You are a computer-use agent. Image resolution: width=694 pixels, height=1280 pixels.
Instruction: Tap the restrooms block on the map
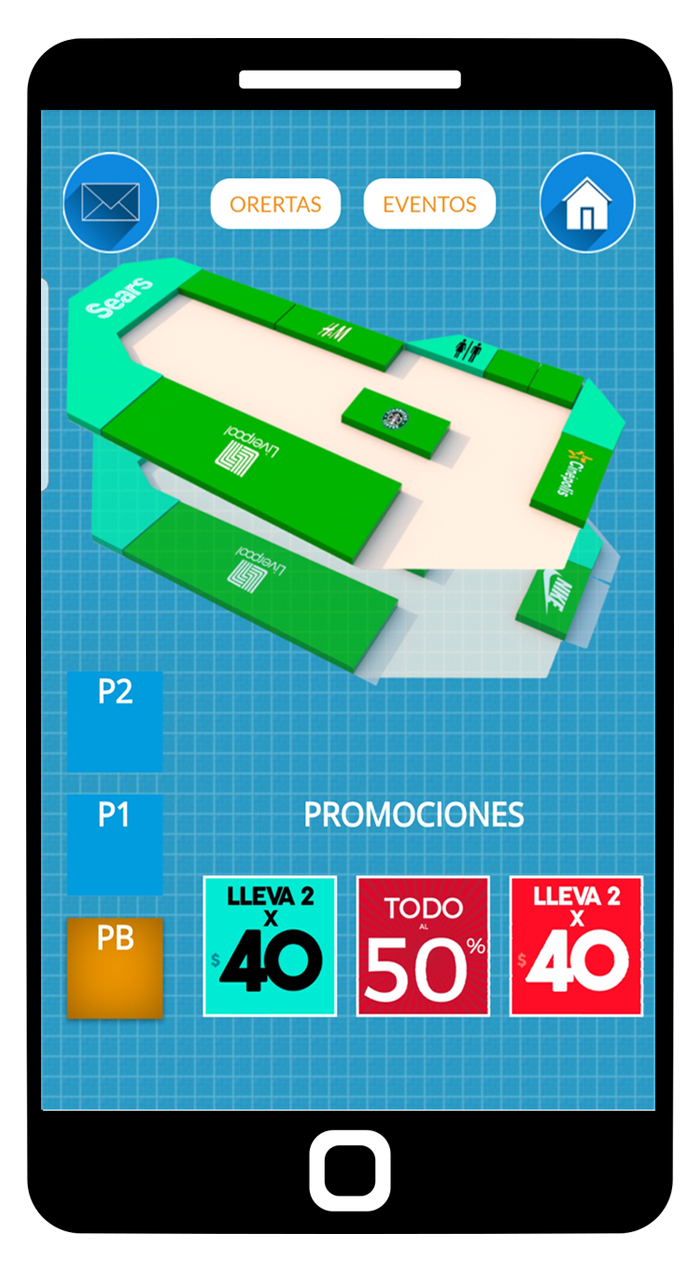(x=469, y=350)
